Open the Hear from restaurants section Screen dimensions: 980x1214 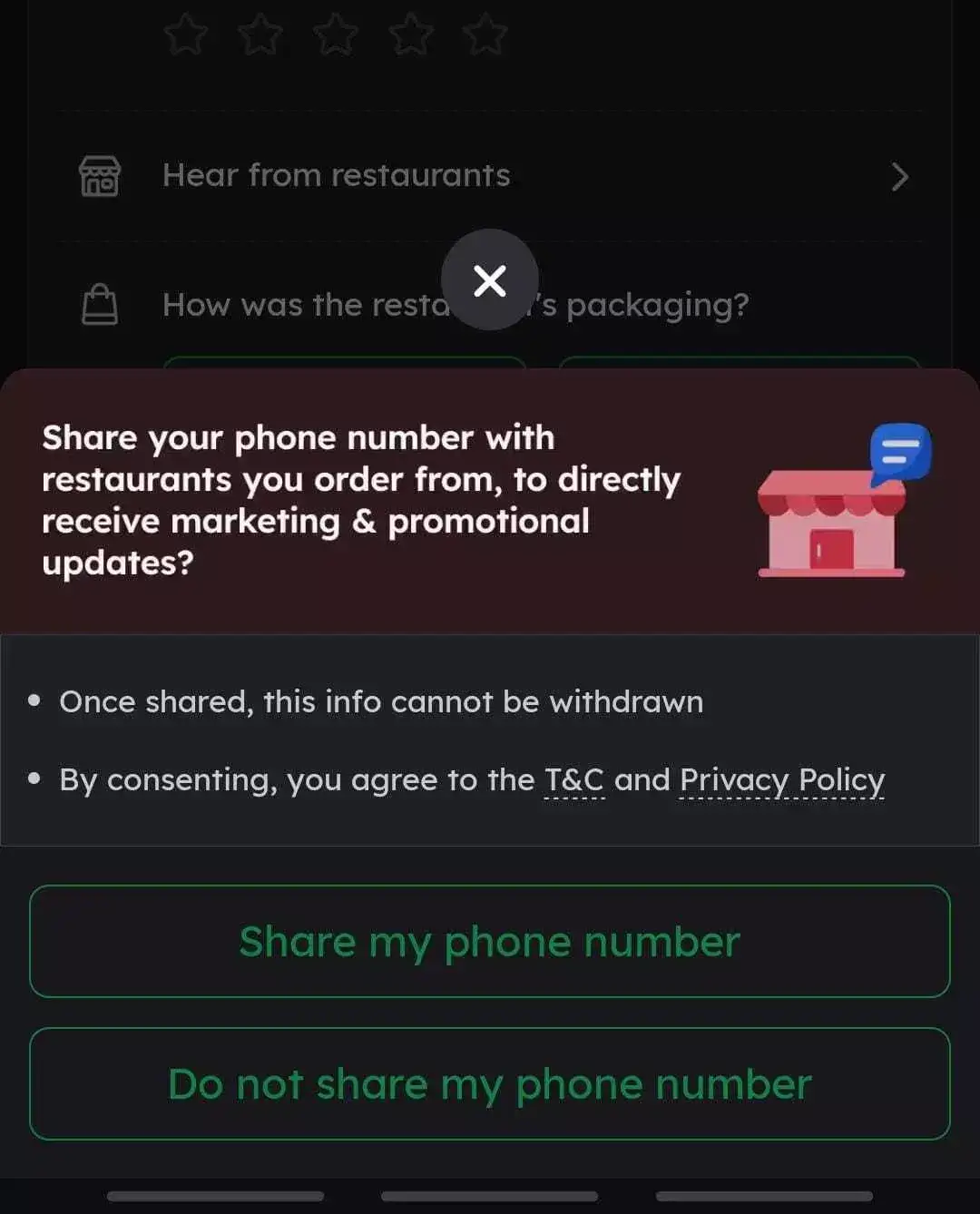337,175
